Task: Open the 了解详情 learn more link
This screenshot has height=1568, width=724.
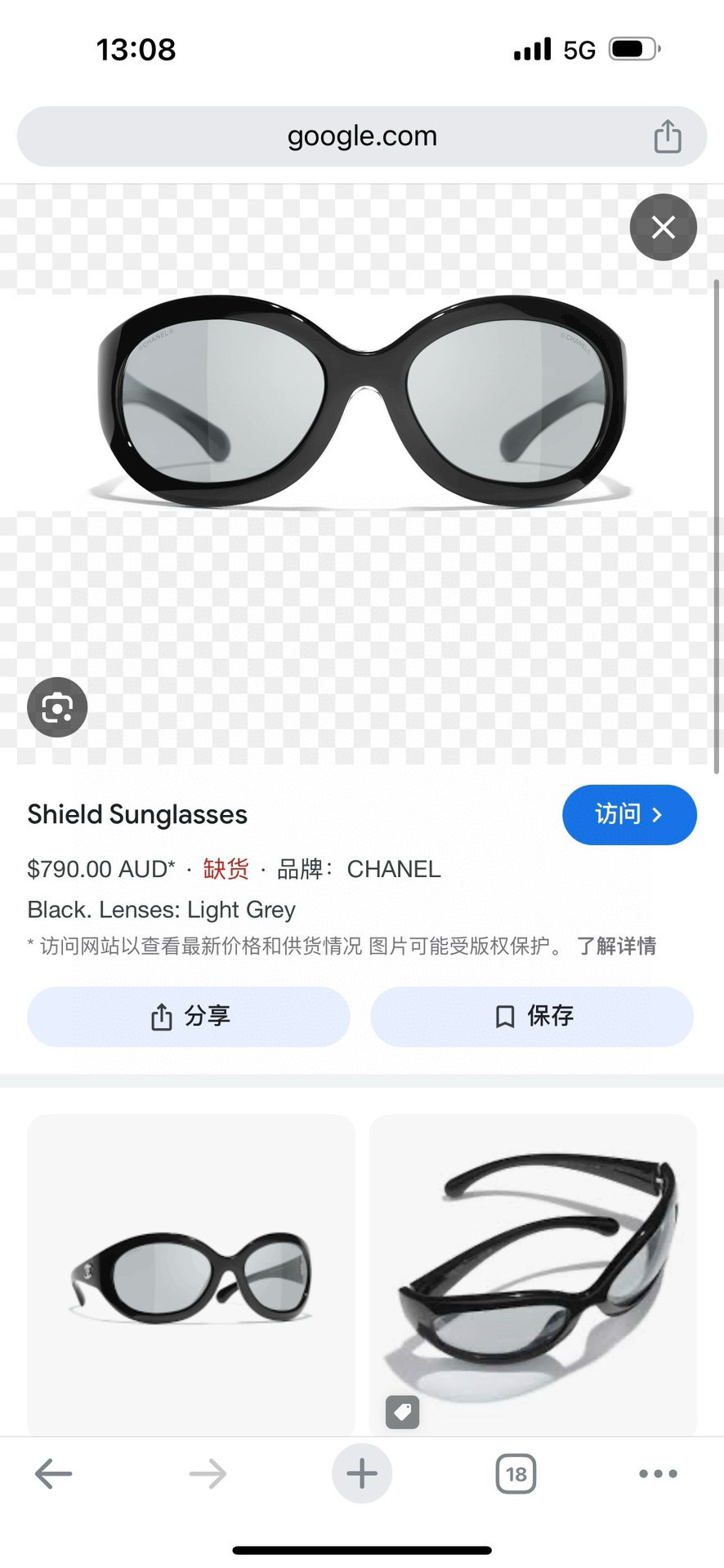Action: click(616, 946)
